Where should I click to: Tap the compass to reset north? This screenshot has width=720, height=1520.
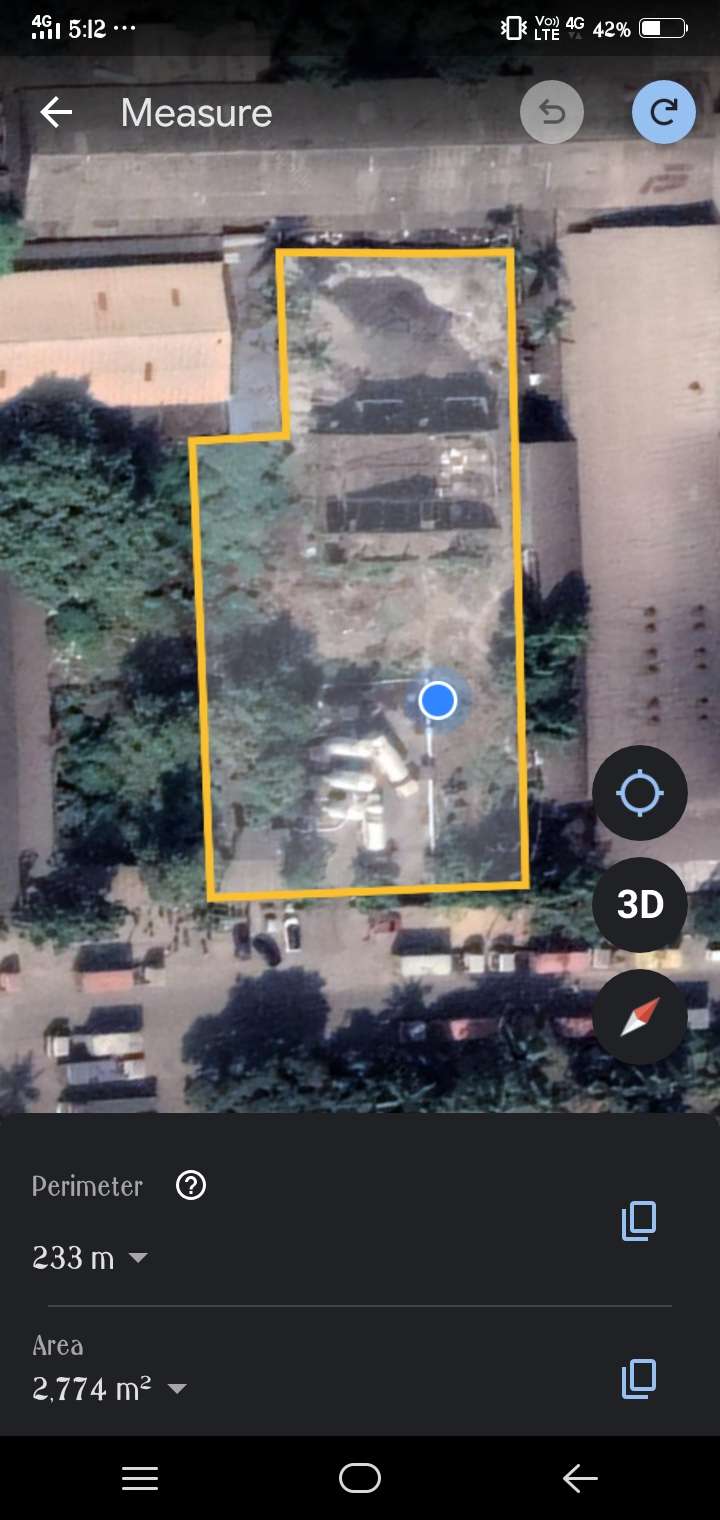(x=640, y=1017)
